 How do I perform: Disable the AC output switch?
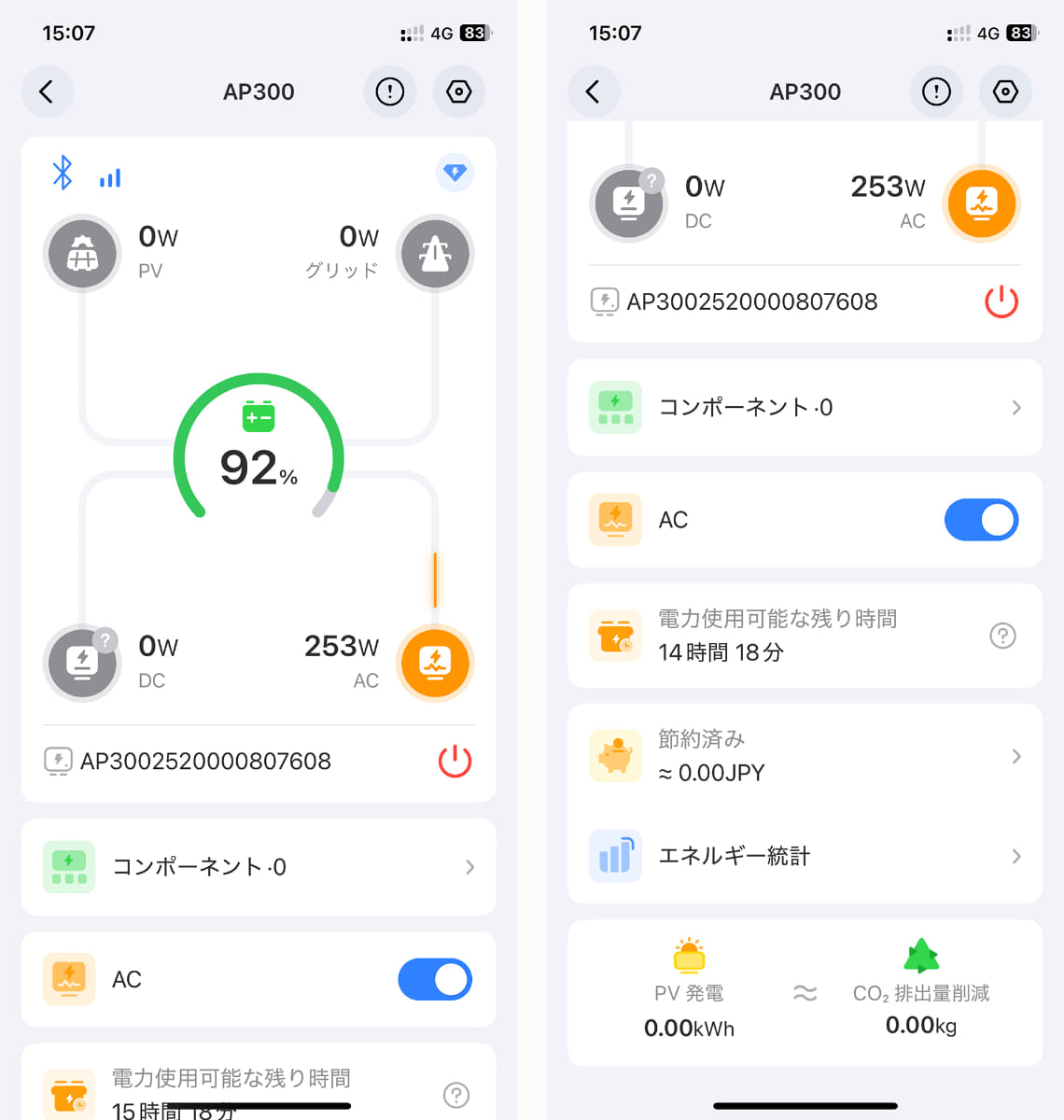pos(435,979)
